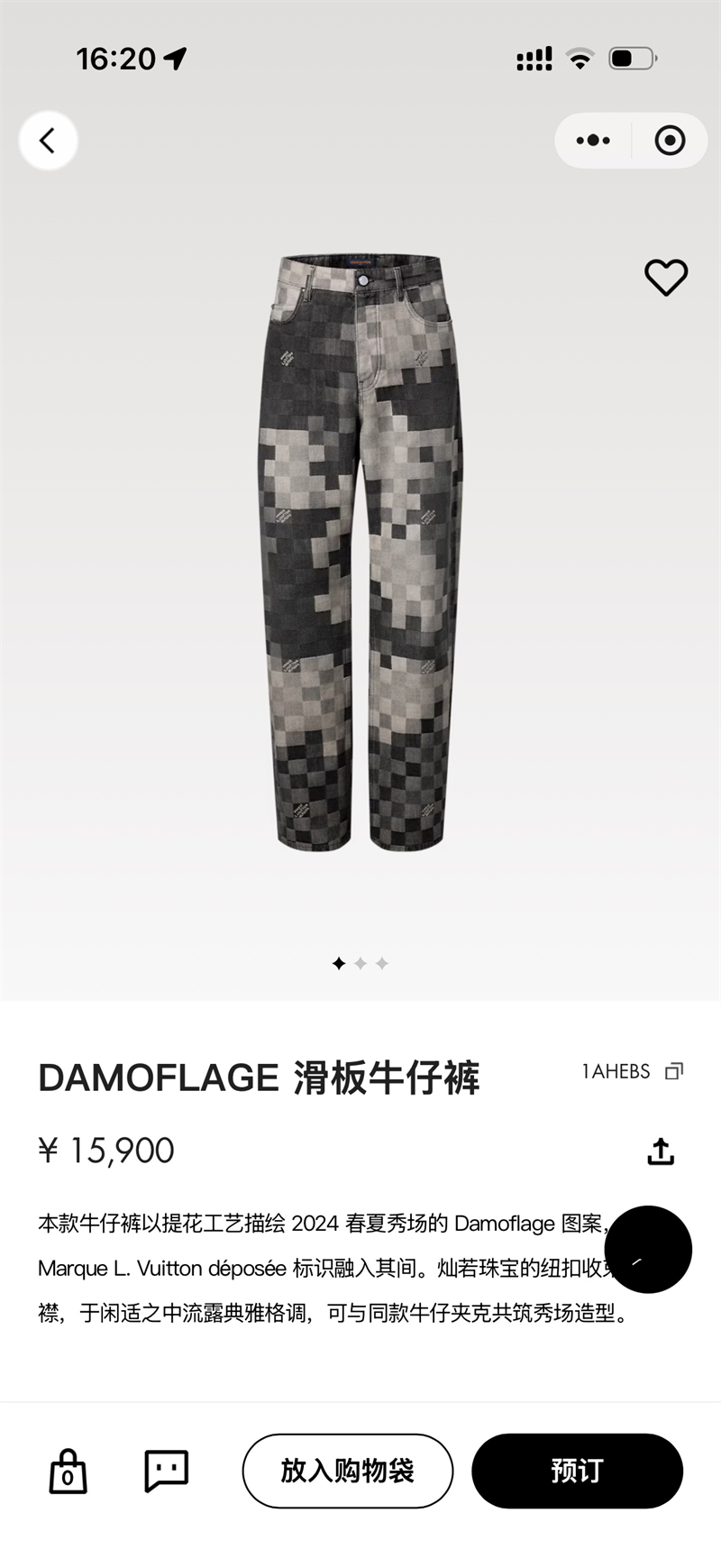Open the shopping bag icon

tap(66, 1470)
